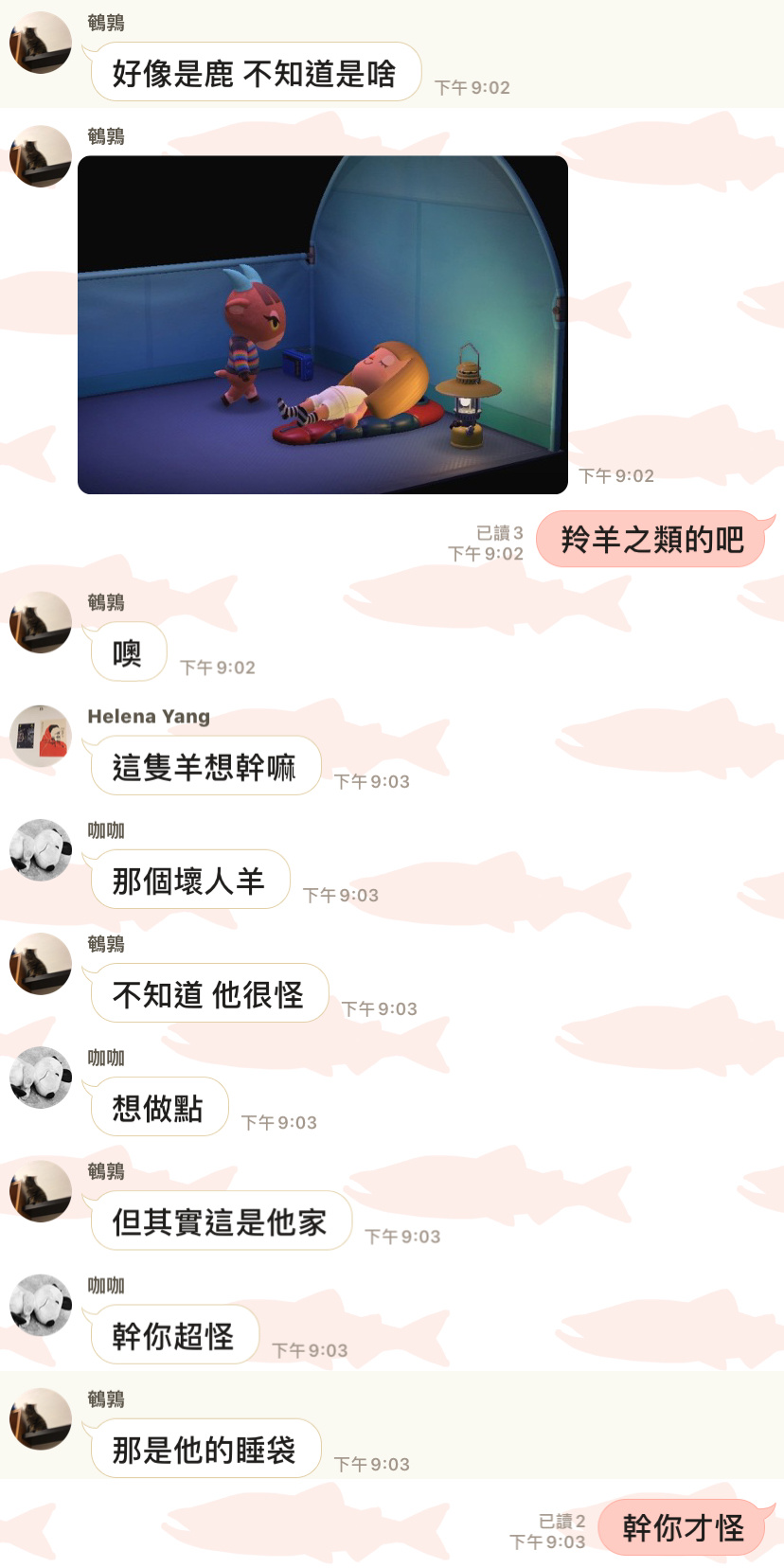Open the shared tent game screenshot image
Viewport: 784px width, 1568px height.
click(323, 325)
